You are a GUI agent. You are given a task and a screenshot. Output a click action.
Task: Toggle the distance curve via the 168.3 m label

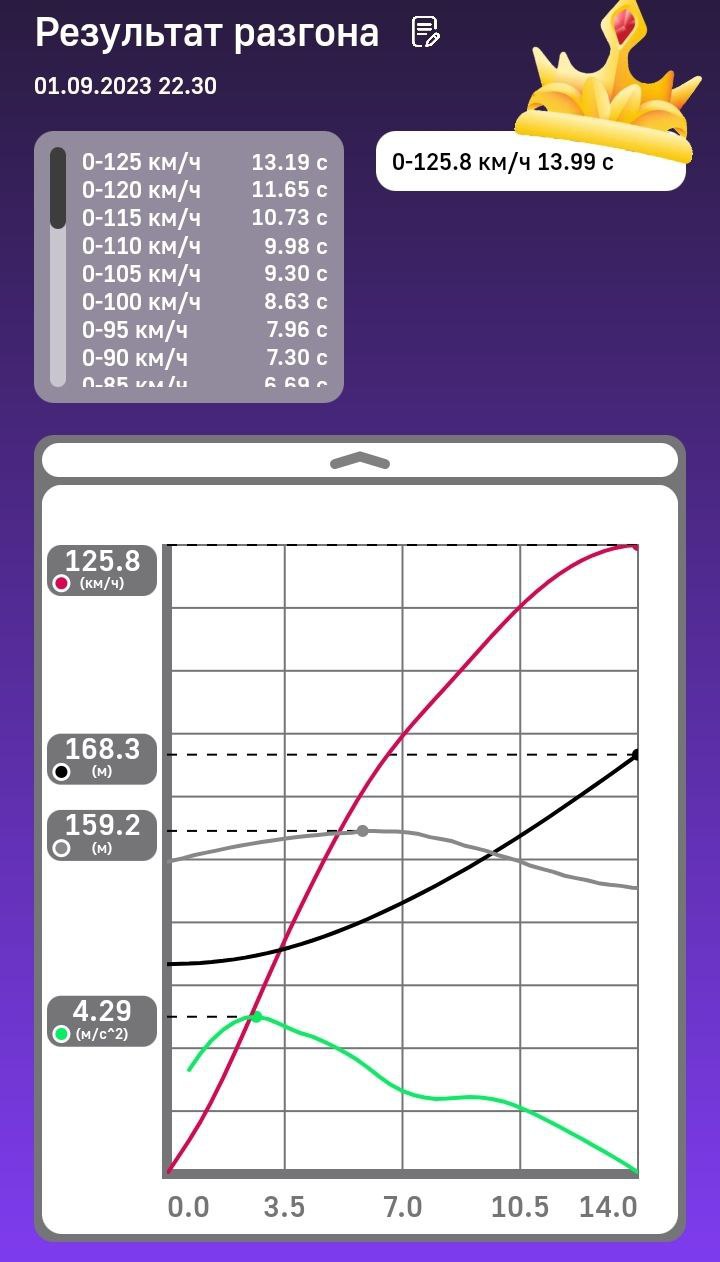102,759
